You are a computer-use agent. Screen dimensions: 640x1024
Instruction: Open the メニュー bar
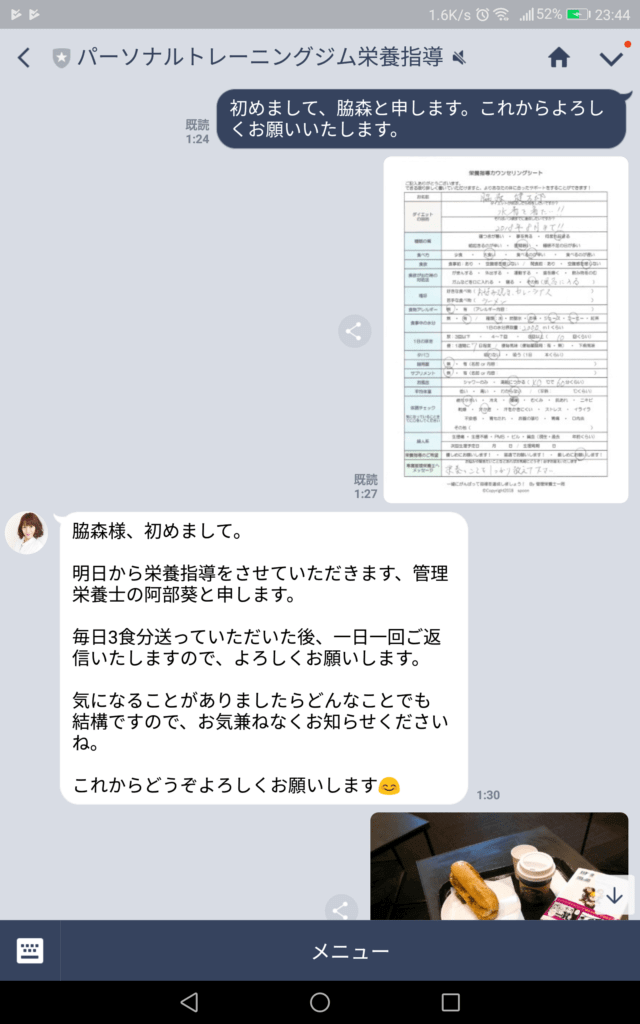click(x=350, y=951)
